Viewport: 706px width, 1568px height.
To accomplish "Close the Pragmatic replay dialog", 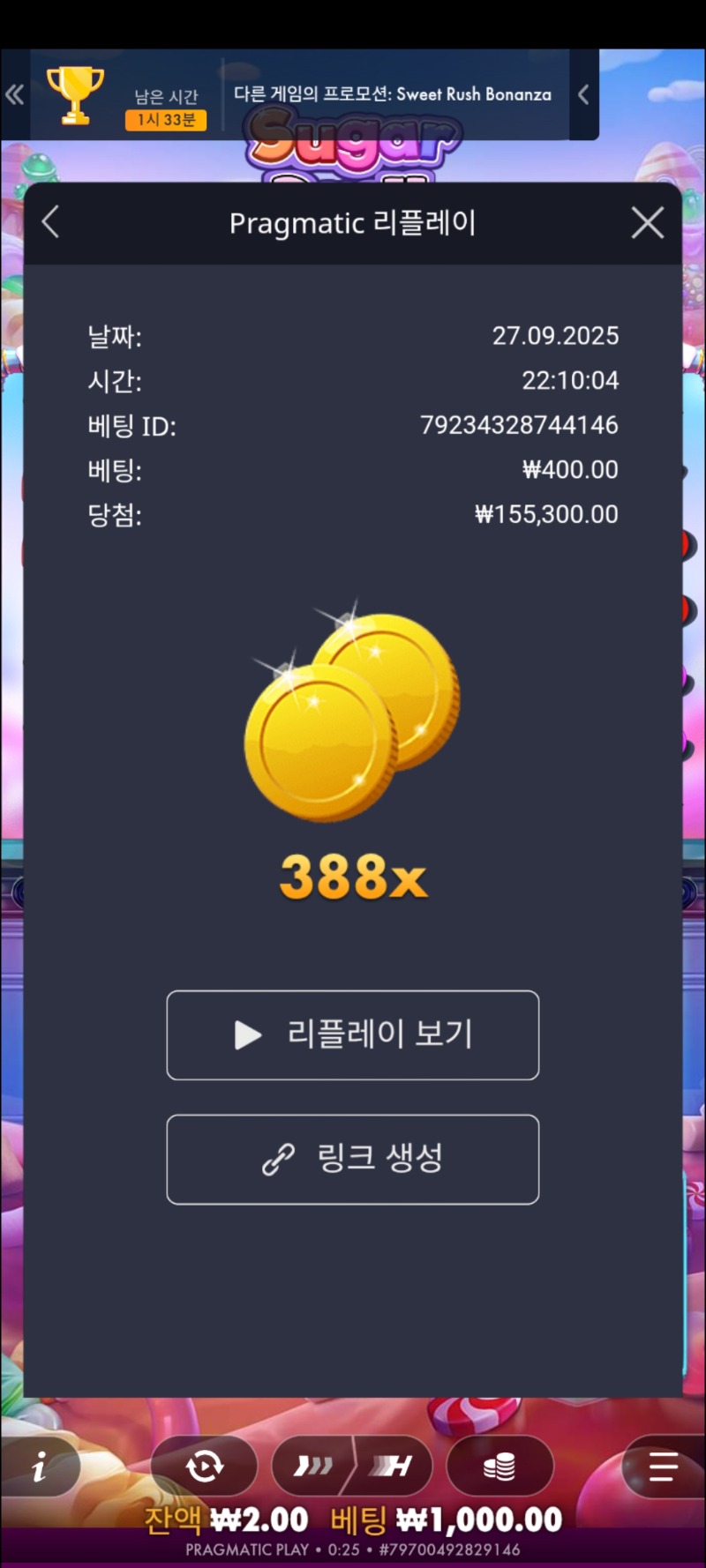I will tap(647, 223).
